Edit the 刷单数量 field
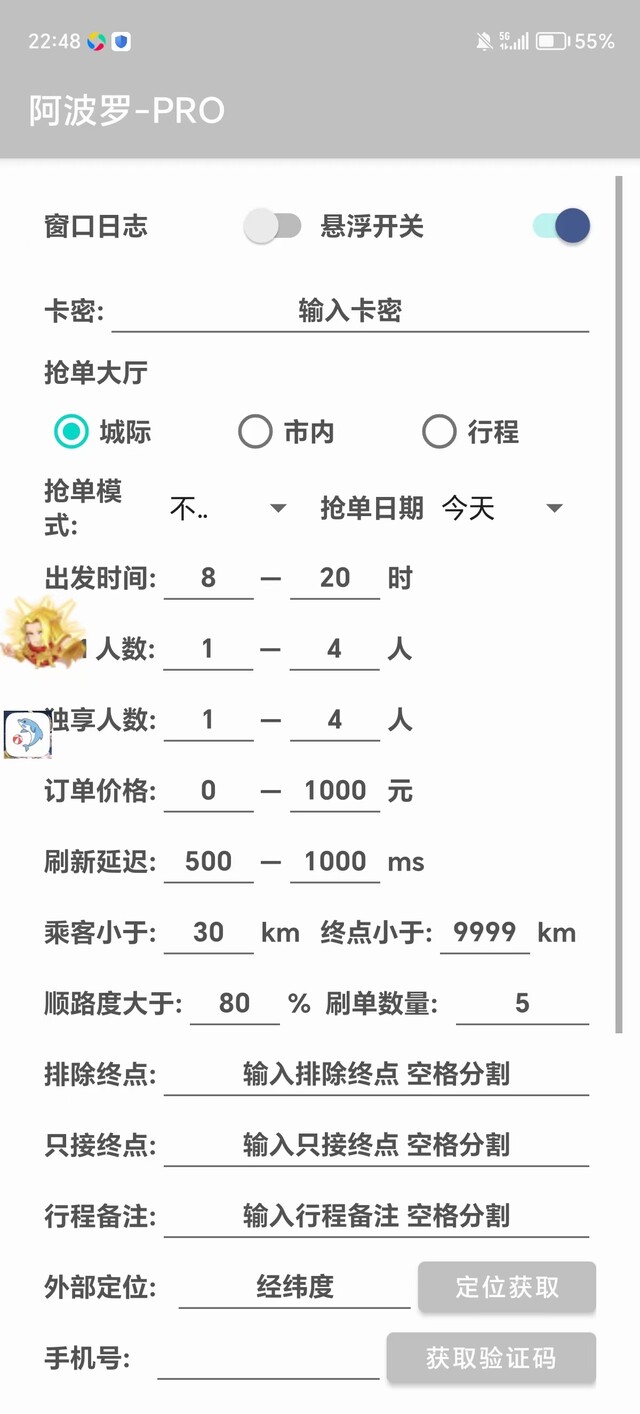The image size is (640, 1414). 522,1004
